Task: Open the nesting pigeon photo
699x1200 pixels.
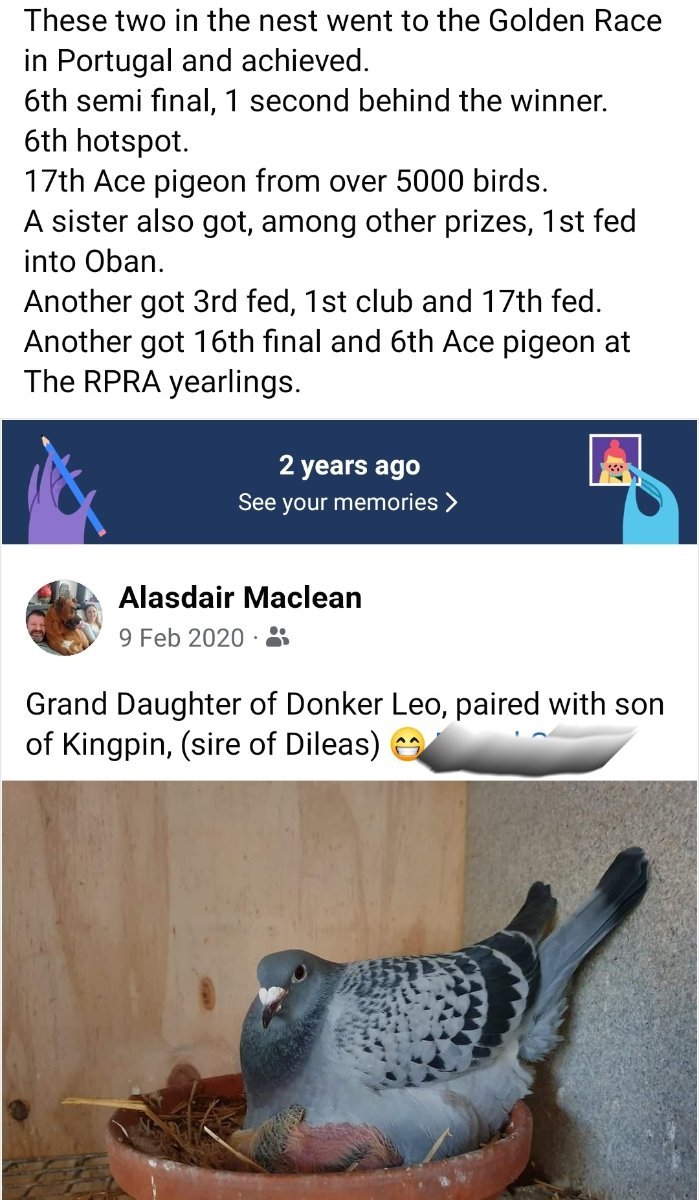Action: click(349, 990)
